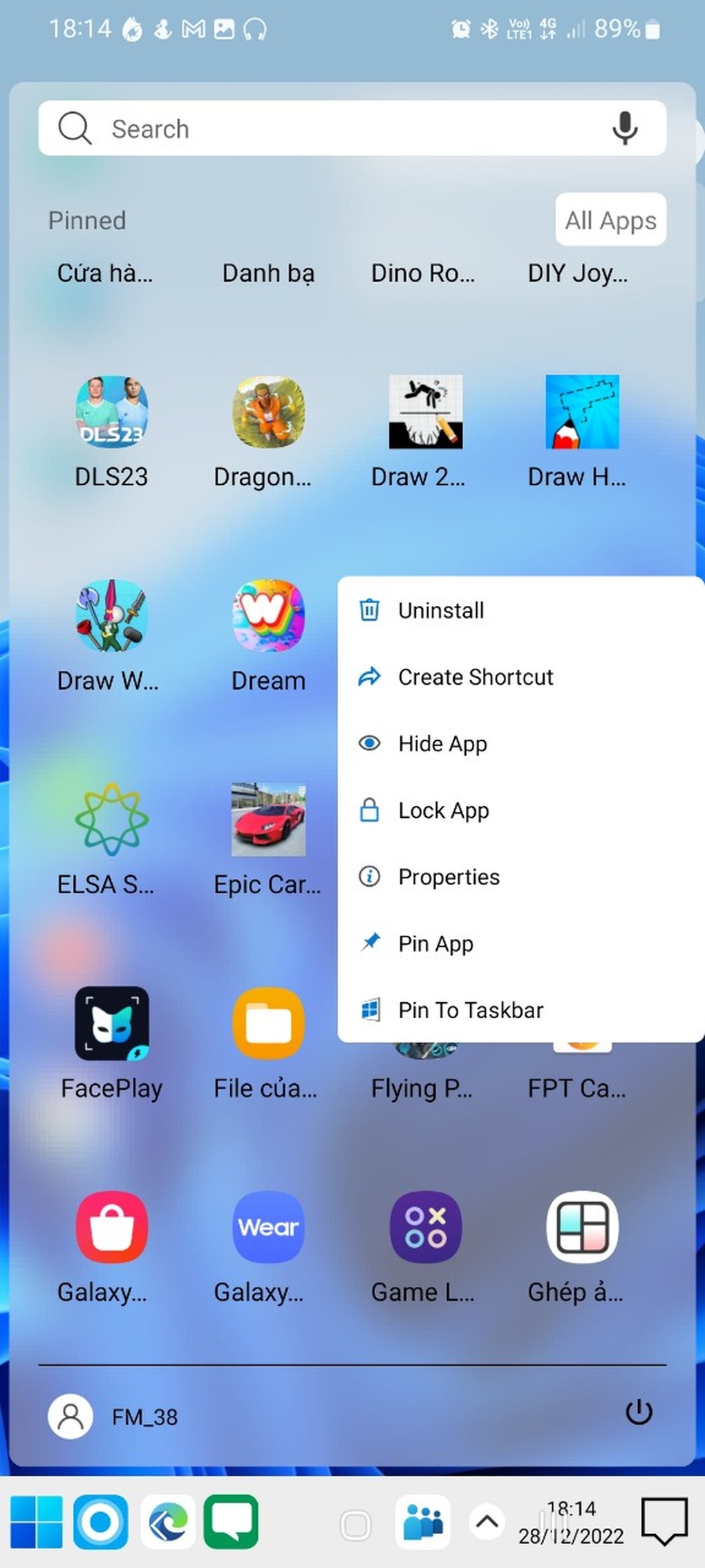Select Pin App option
Screen dimensions: 705x1568
tap(520, 943)
